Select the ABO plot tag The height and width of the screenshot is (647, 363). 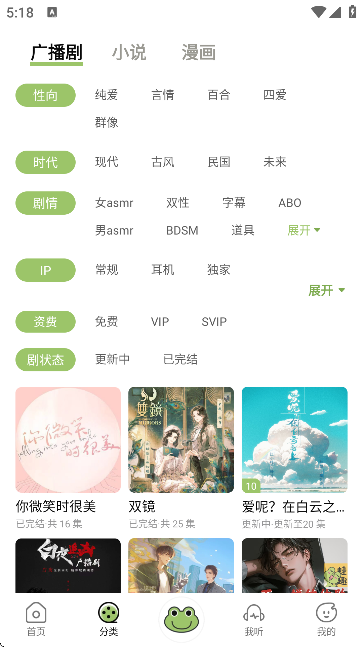290,203
